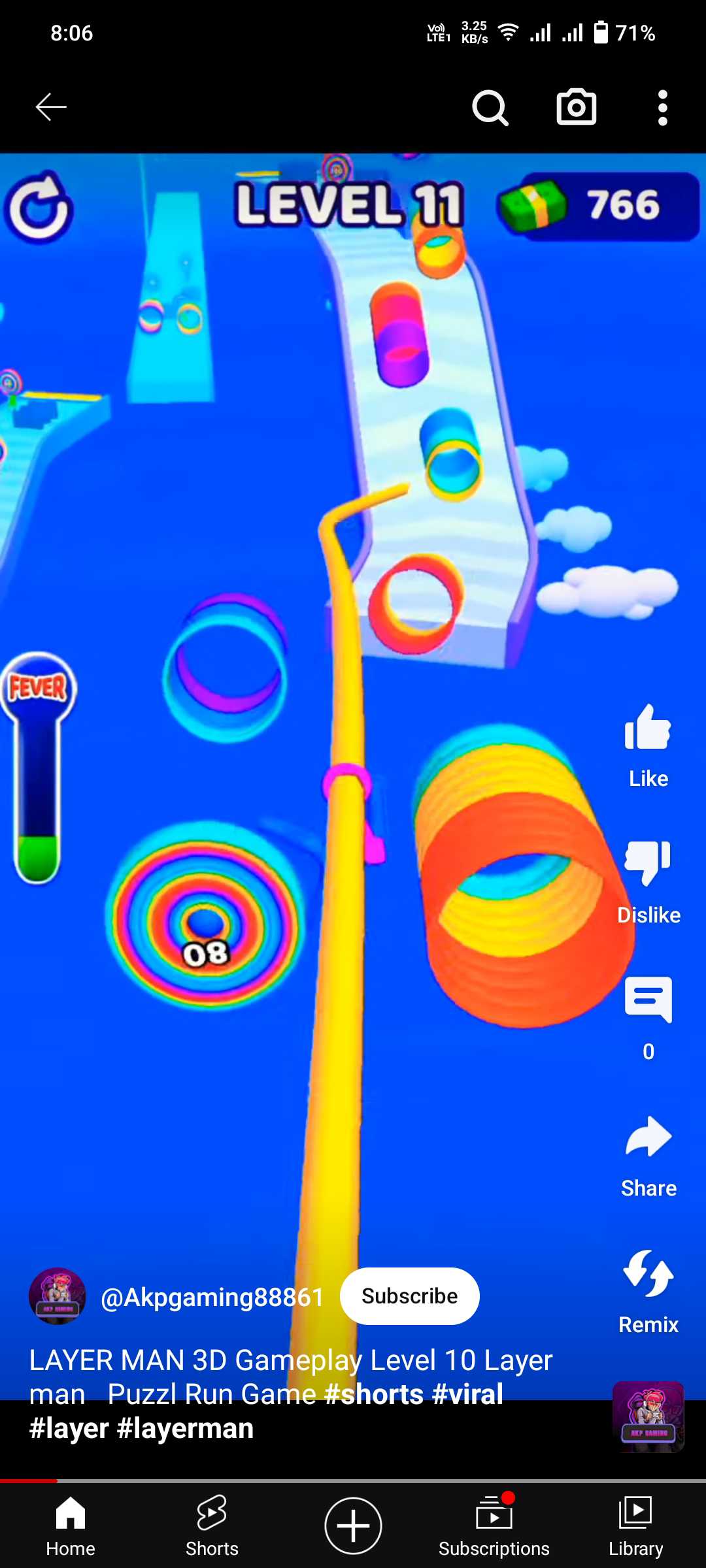
Task: Switch to the Library tab
Action: (x=635, y=1526)
